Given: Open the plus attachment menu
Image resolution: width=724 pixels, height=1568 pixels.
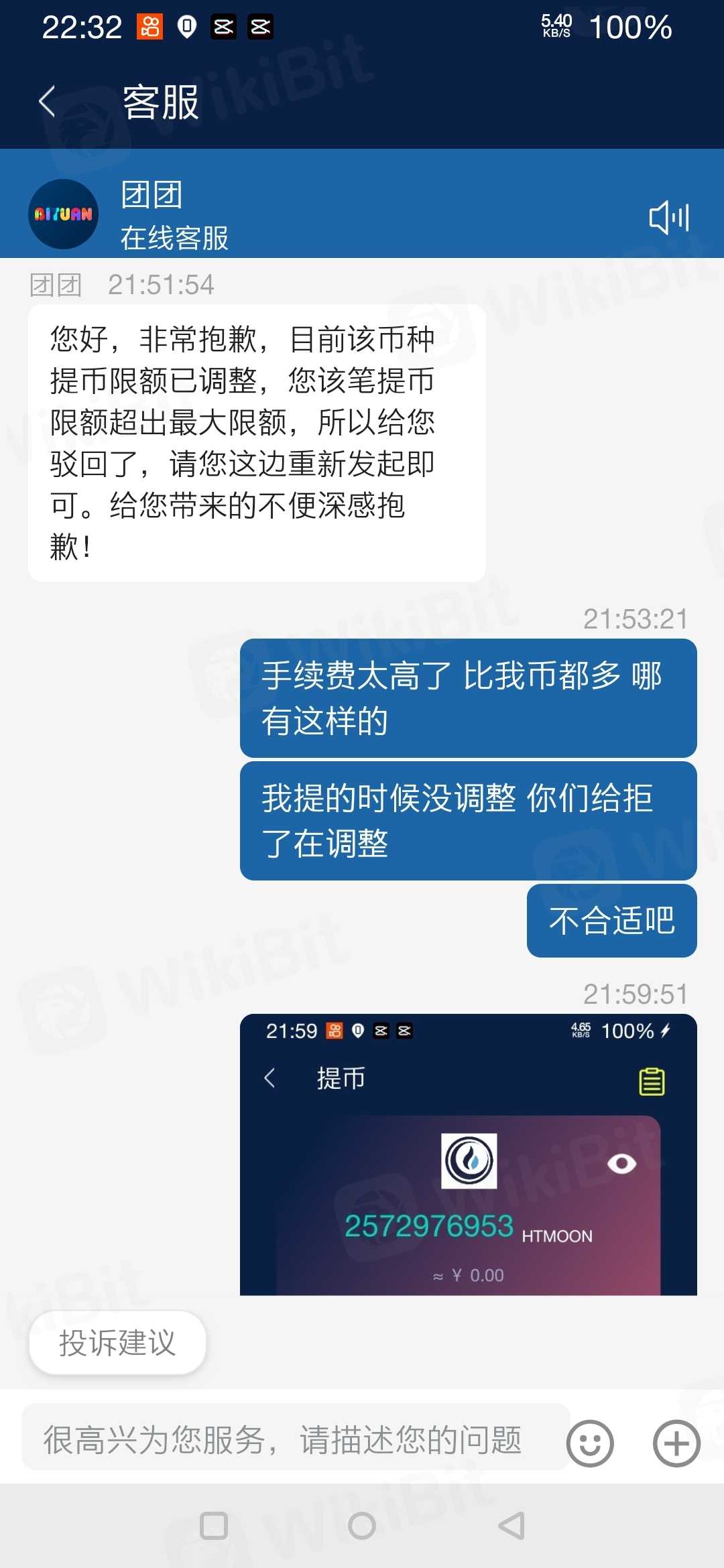Looking at the screenshot, I should [x=676, y=1443].
